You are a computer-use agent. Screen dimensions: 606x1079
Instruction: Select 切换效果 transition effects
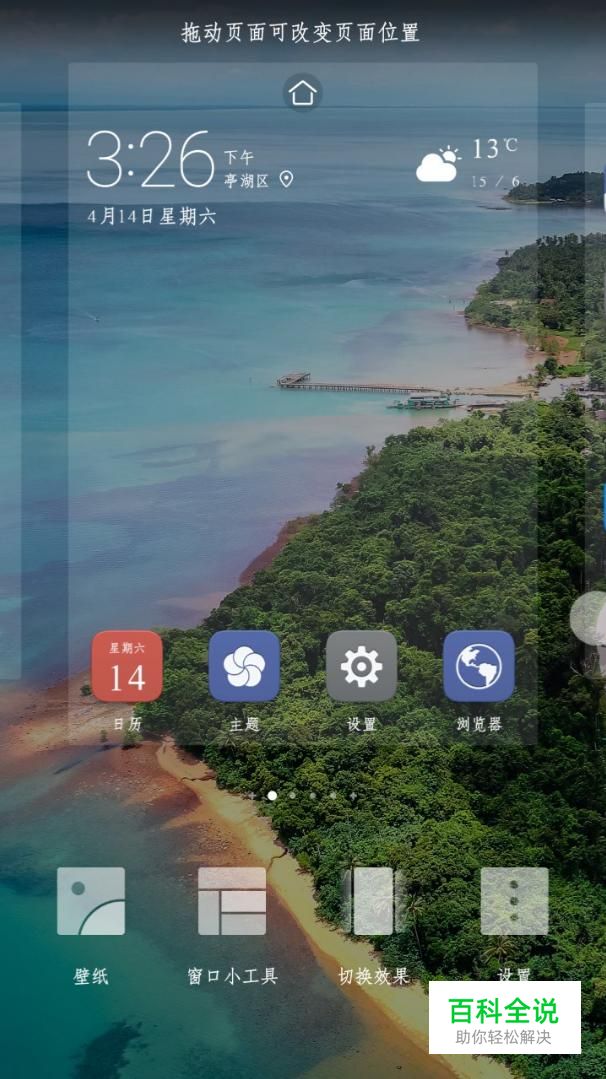[x=374, y=901]
